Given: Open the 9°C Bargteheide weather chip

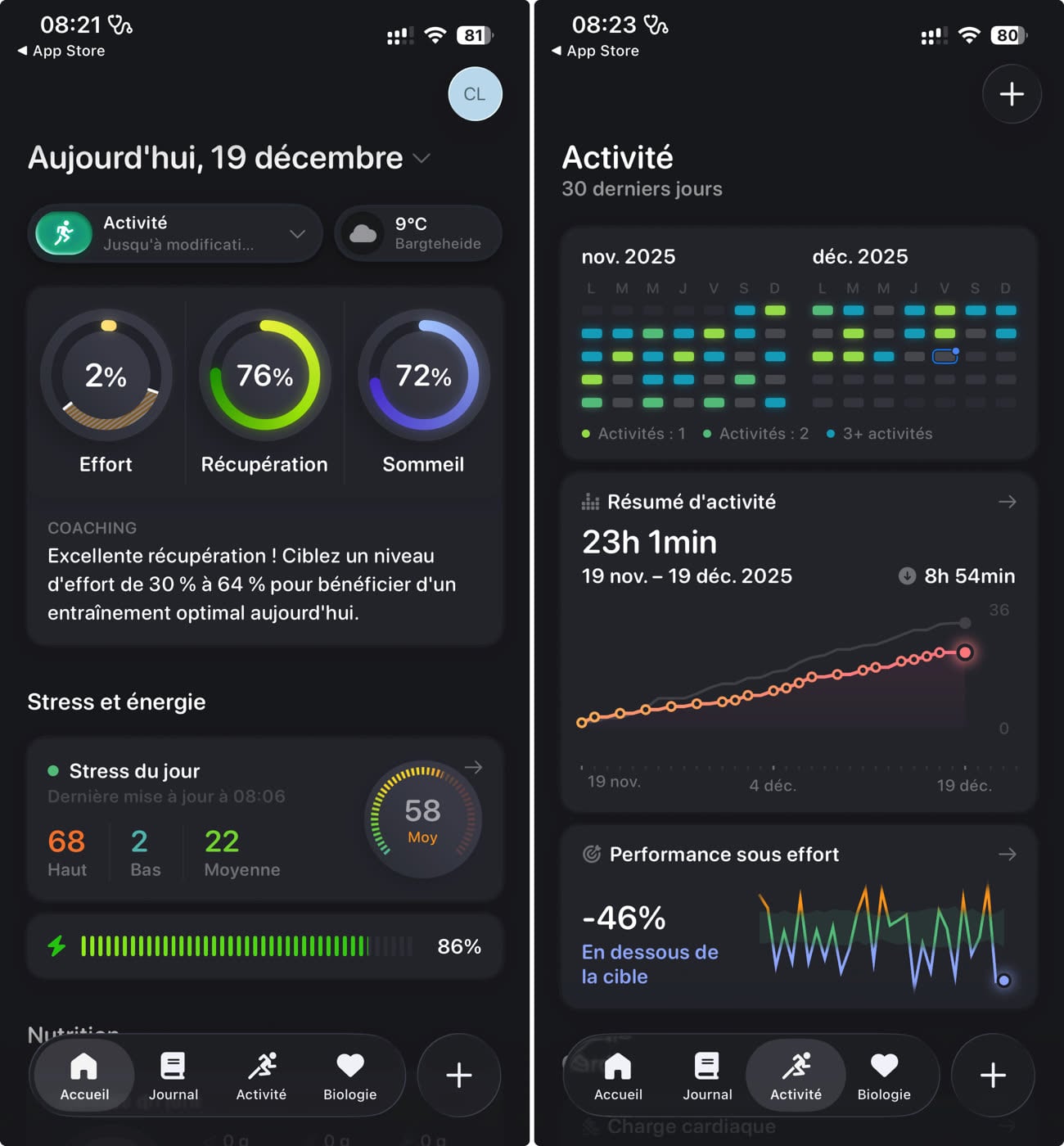Looking at the screenshot, I should (418, 234).
